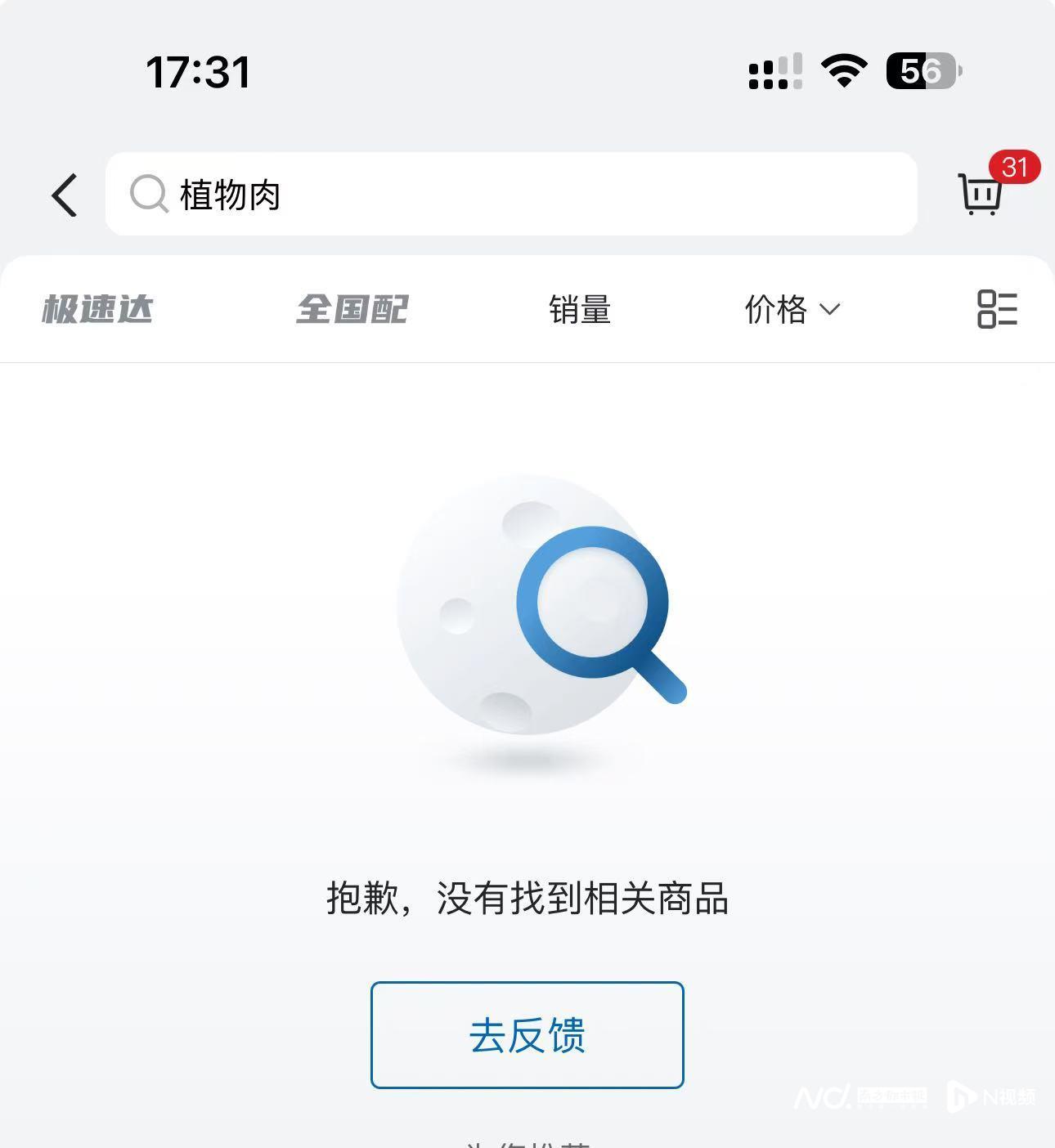This screenshot has height=1148, width=1055.
Task: Expand the 价格 price sorting dropdown
Action: (789, 310)
